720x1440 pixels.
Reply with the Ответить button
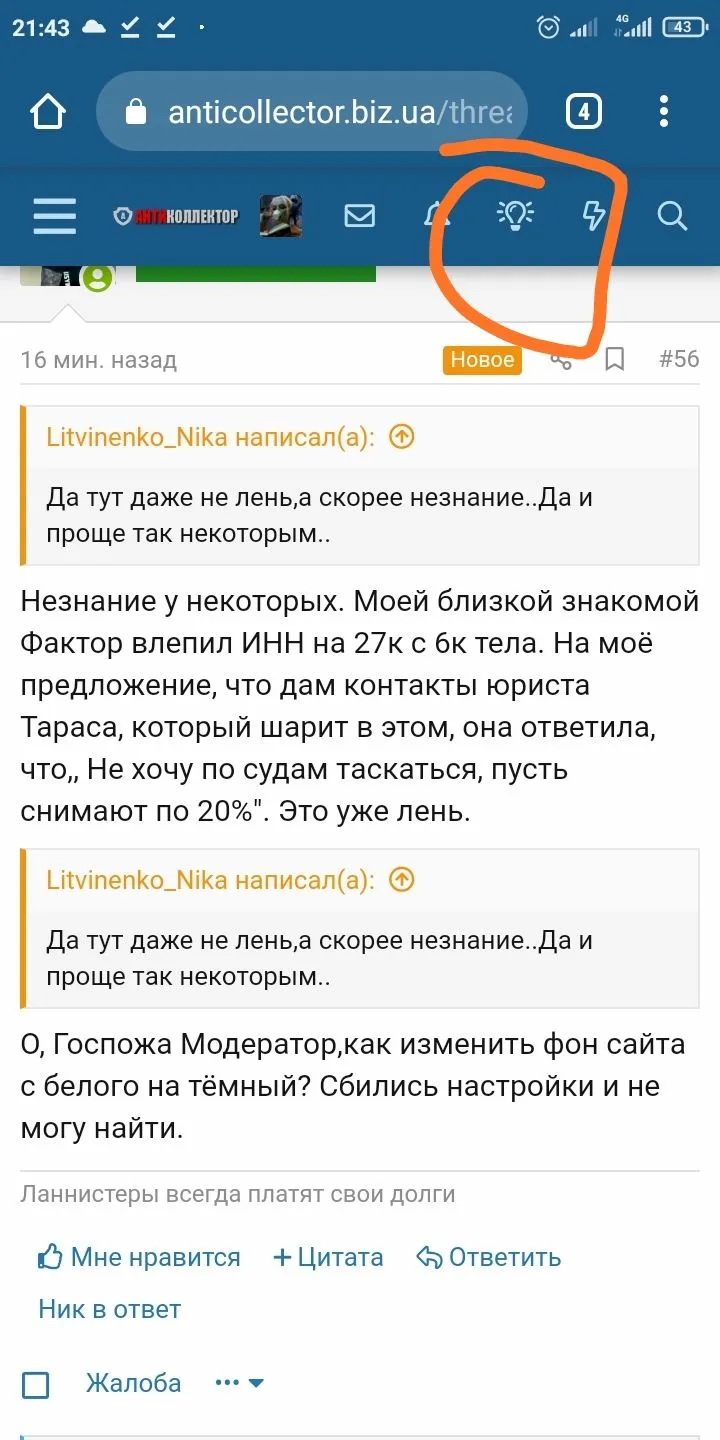click(x=489, y=1257)
